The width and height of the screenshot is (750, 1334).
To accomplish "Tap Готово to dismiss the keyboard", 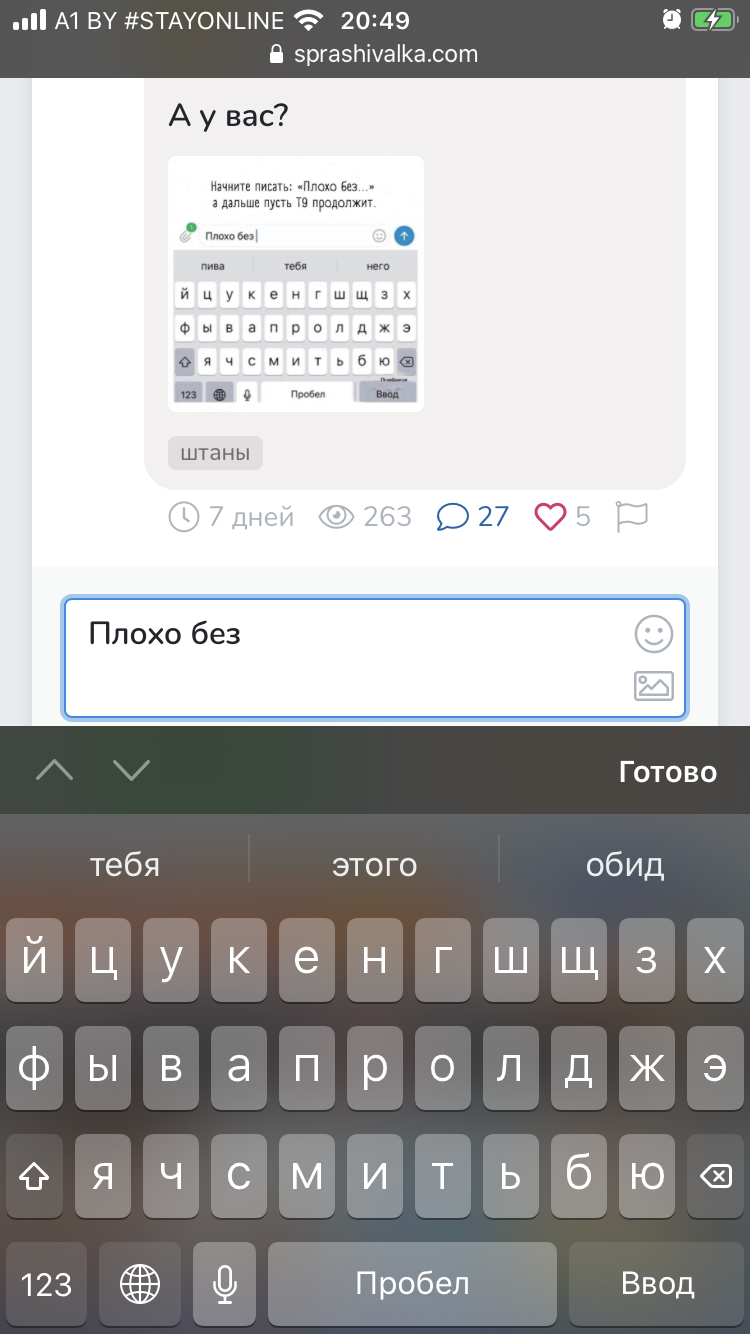I will [x=668, y=772].
